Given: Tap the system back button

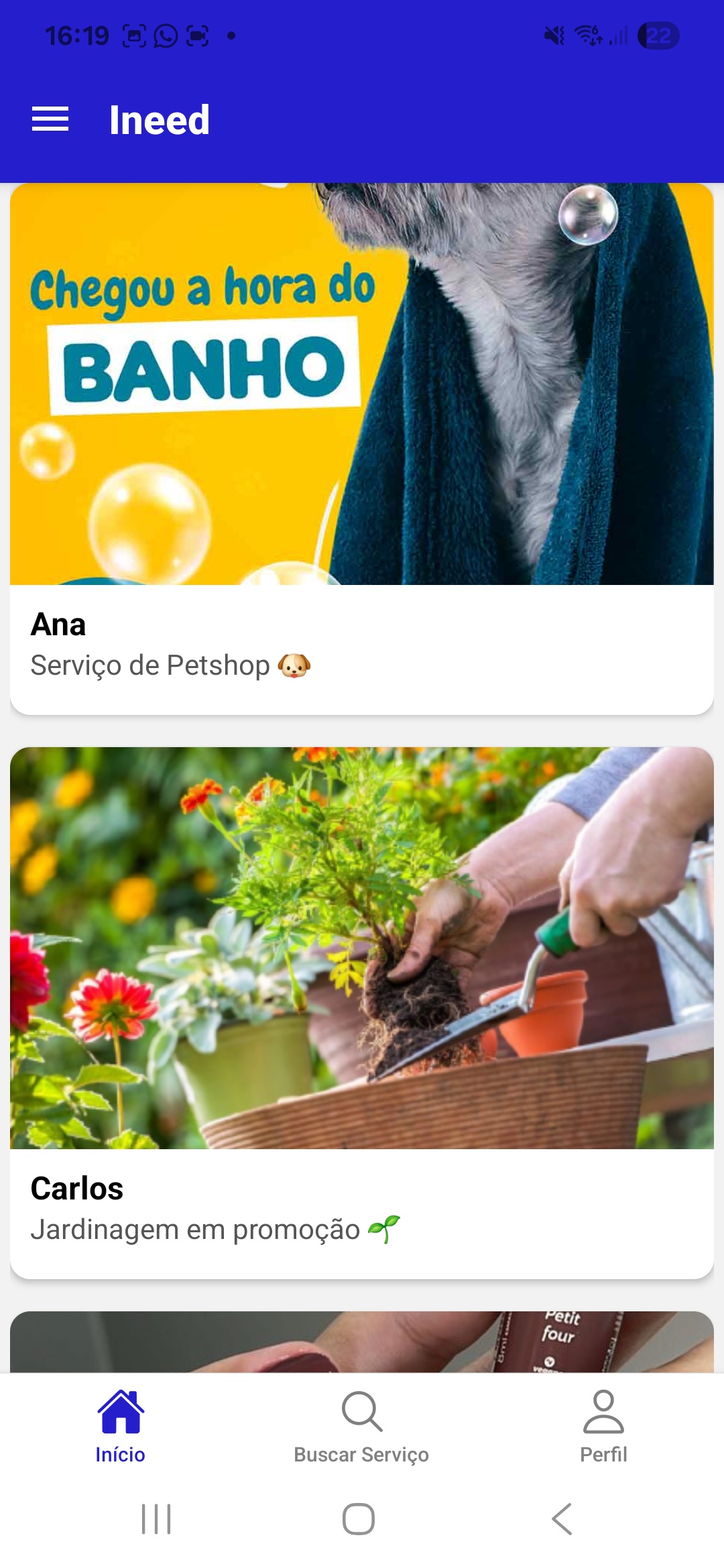Looking at the screenshot, I should tap(562, 1519).
